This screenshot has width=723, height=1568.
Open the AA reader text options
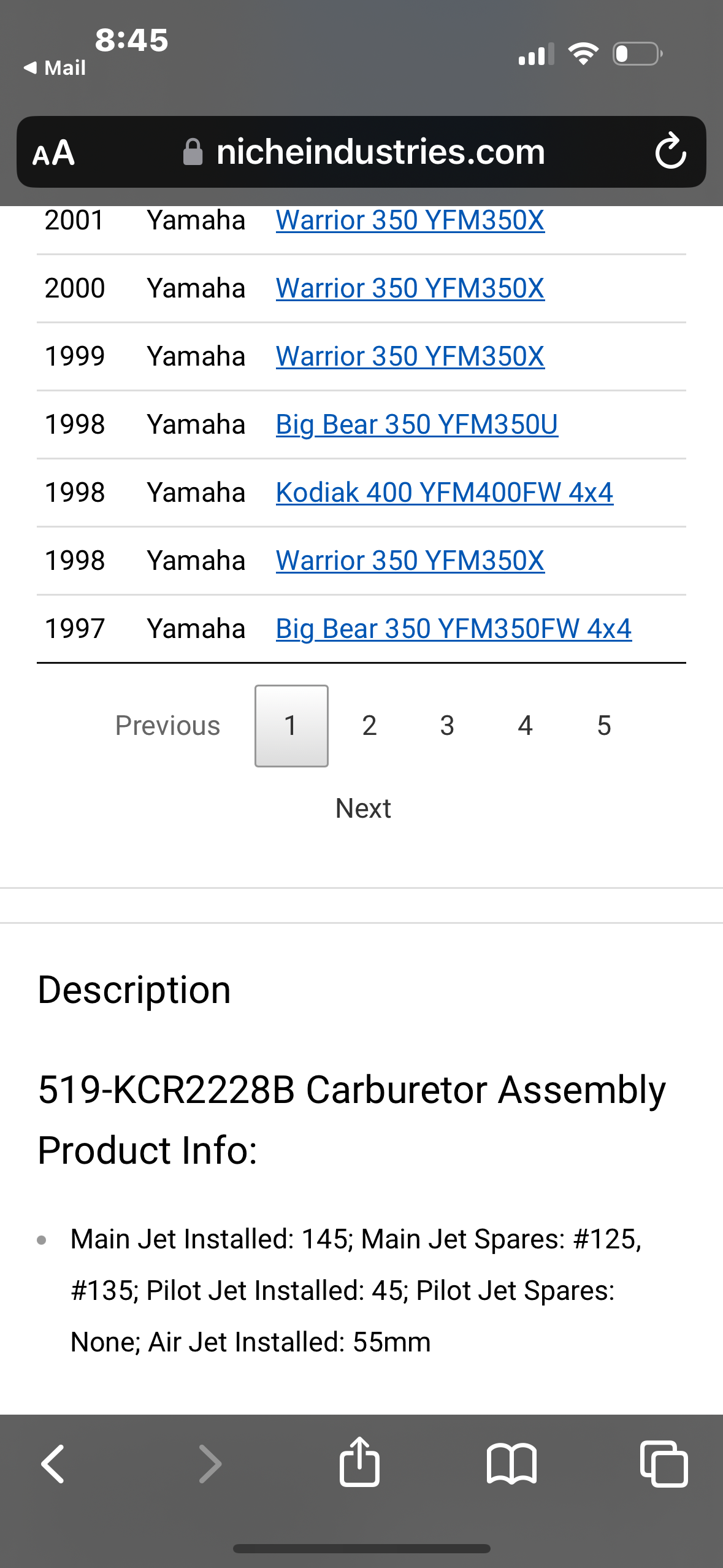point(54,152)
